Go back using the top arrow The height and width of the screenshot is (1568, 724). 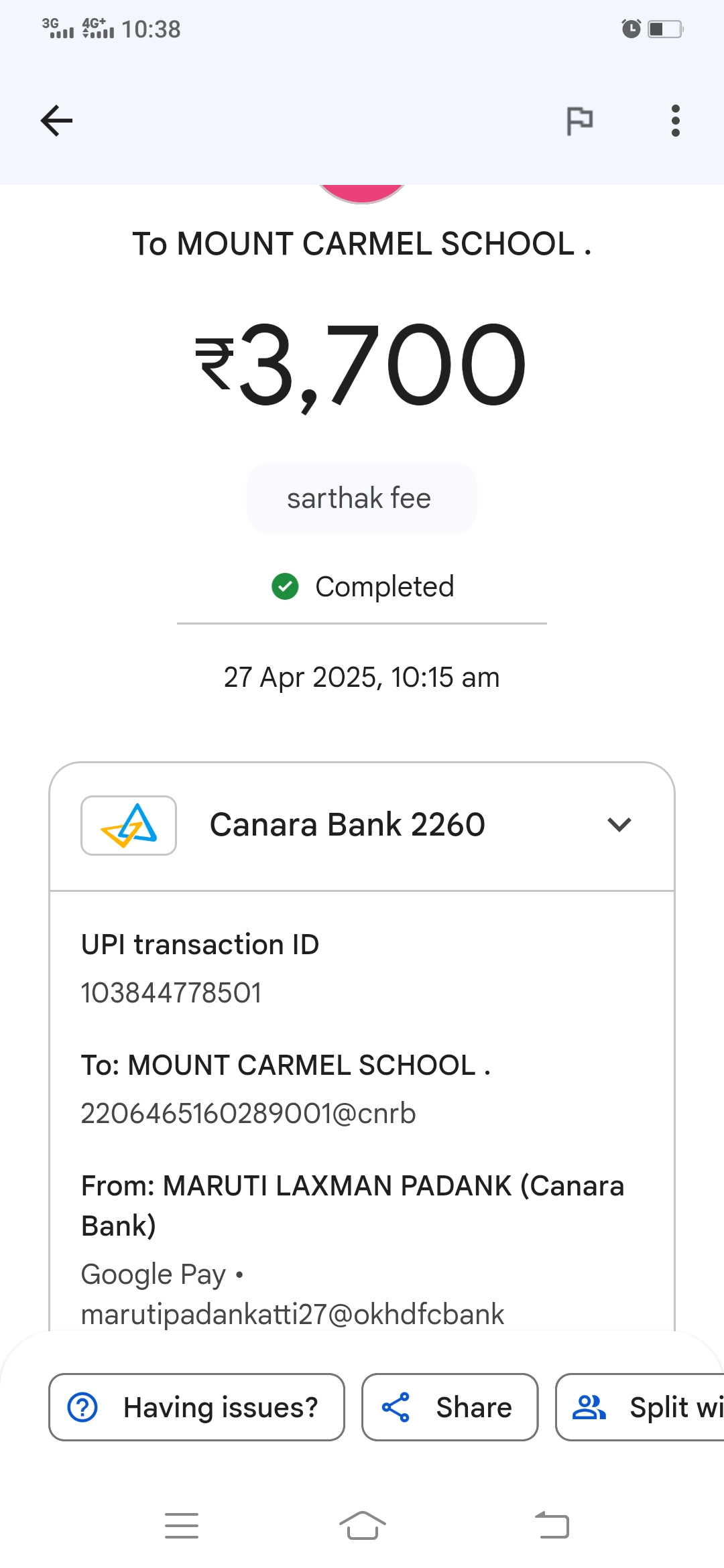click(x=56, y=121)
